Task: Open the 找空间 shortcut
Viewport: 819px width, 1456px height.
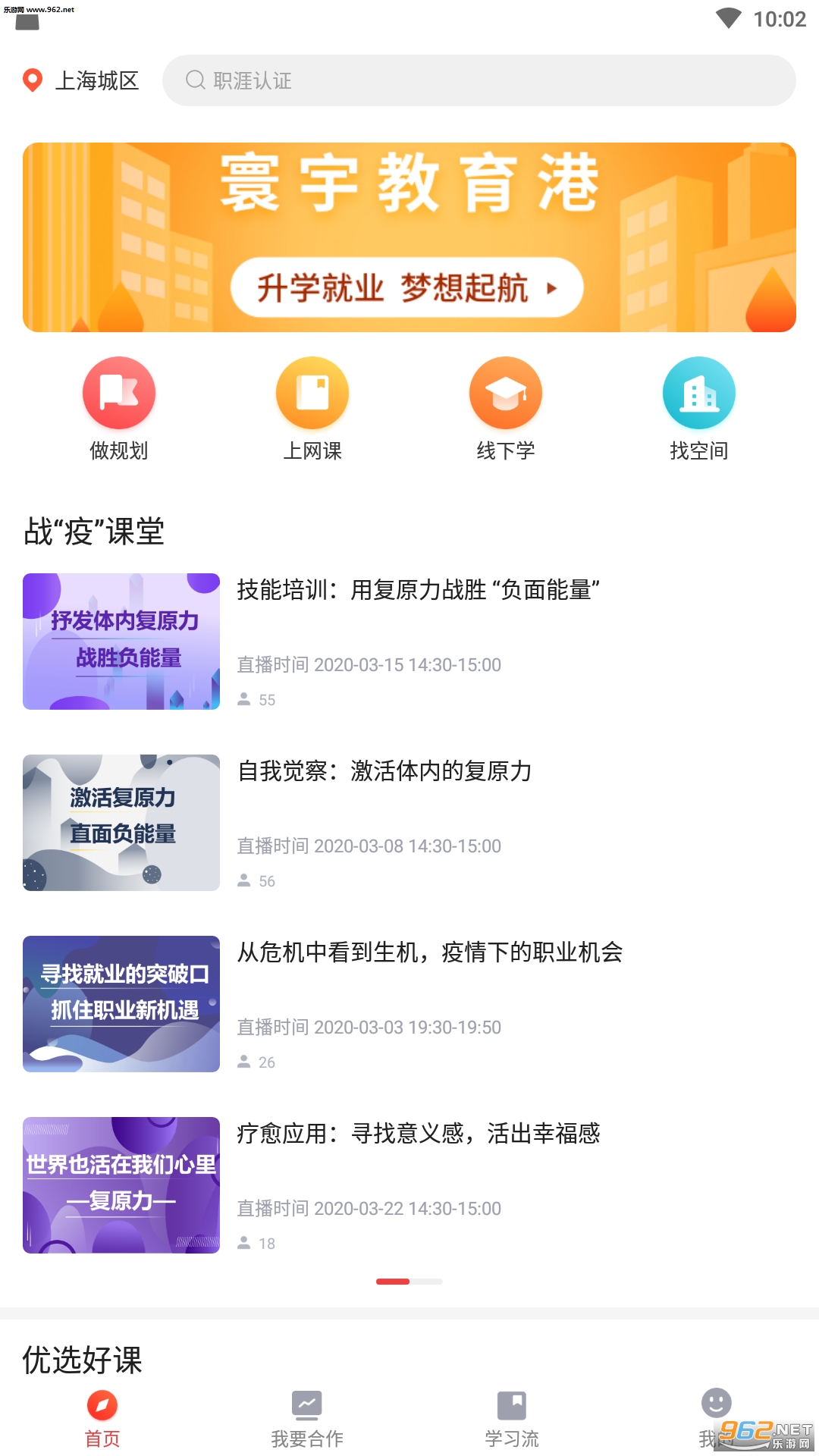Action: click(x=699, y=409)
